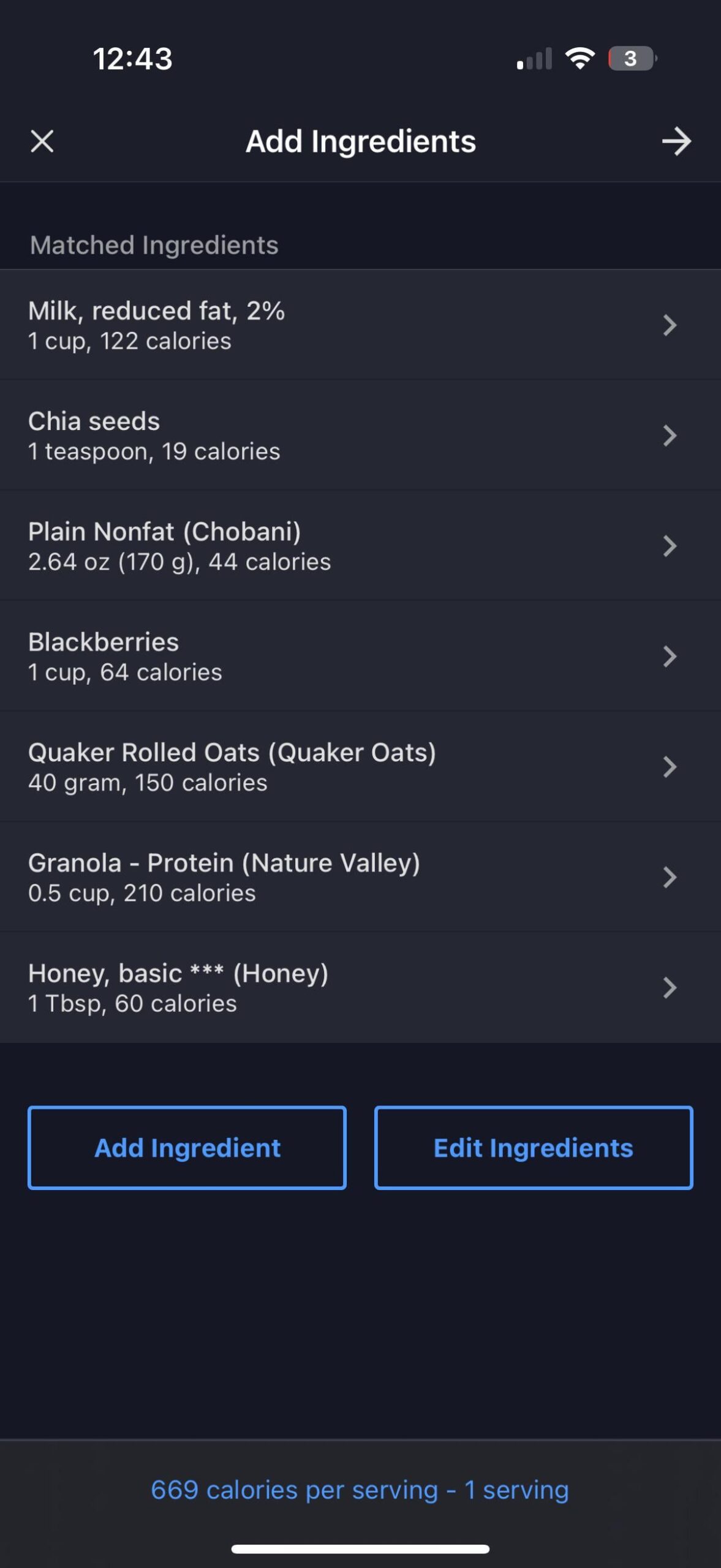721x1568 pixels.
Task: Select Plain Nonfat (Chobani) ingredient
Action: coord(360,546)
